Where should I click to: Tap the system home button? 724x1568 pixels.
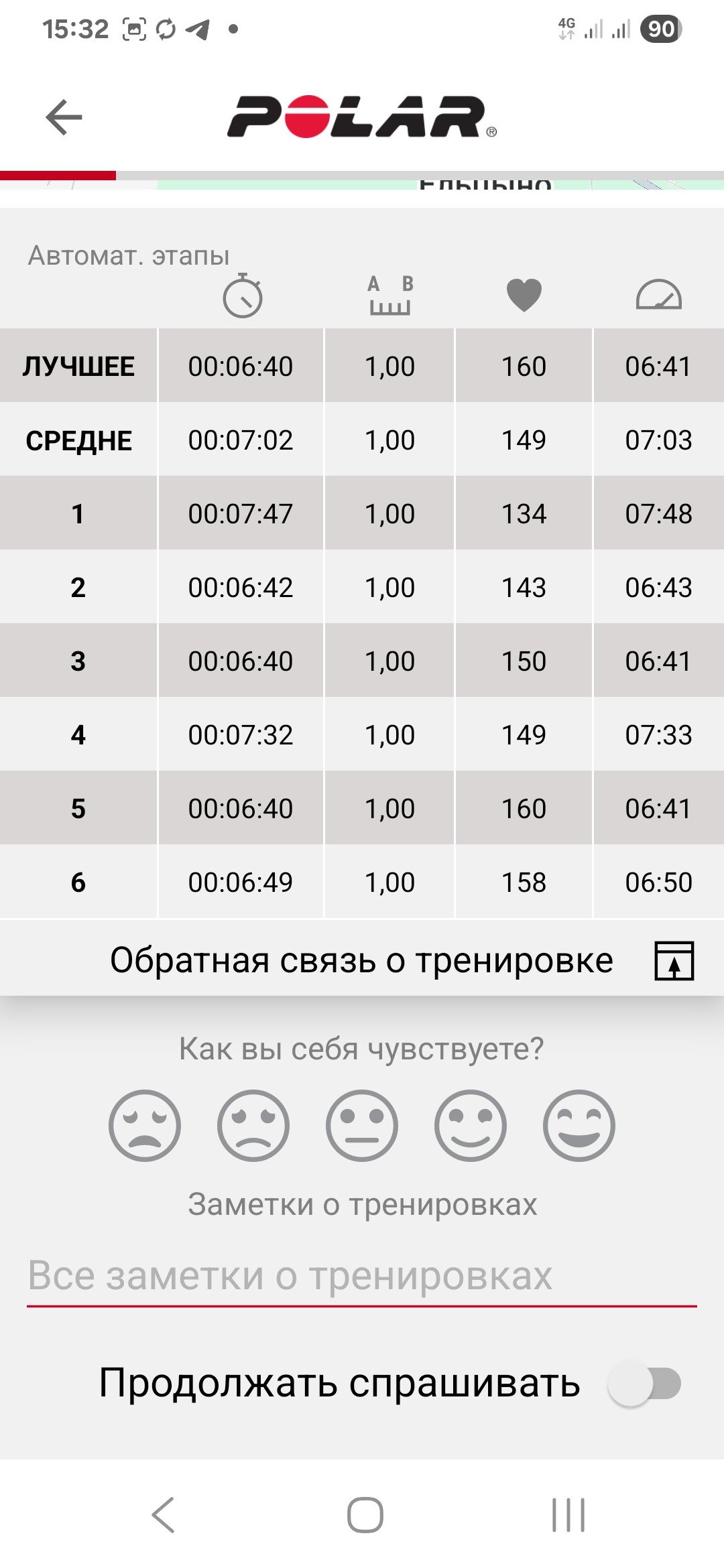[x=365, y=1514]
